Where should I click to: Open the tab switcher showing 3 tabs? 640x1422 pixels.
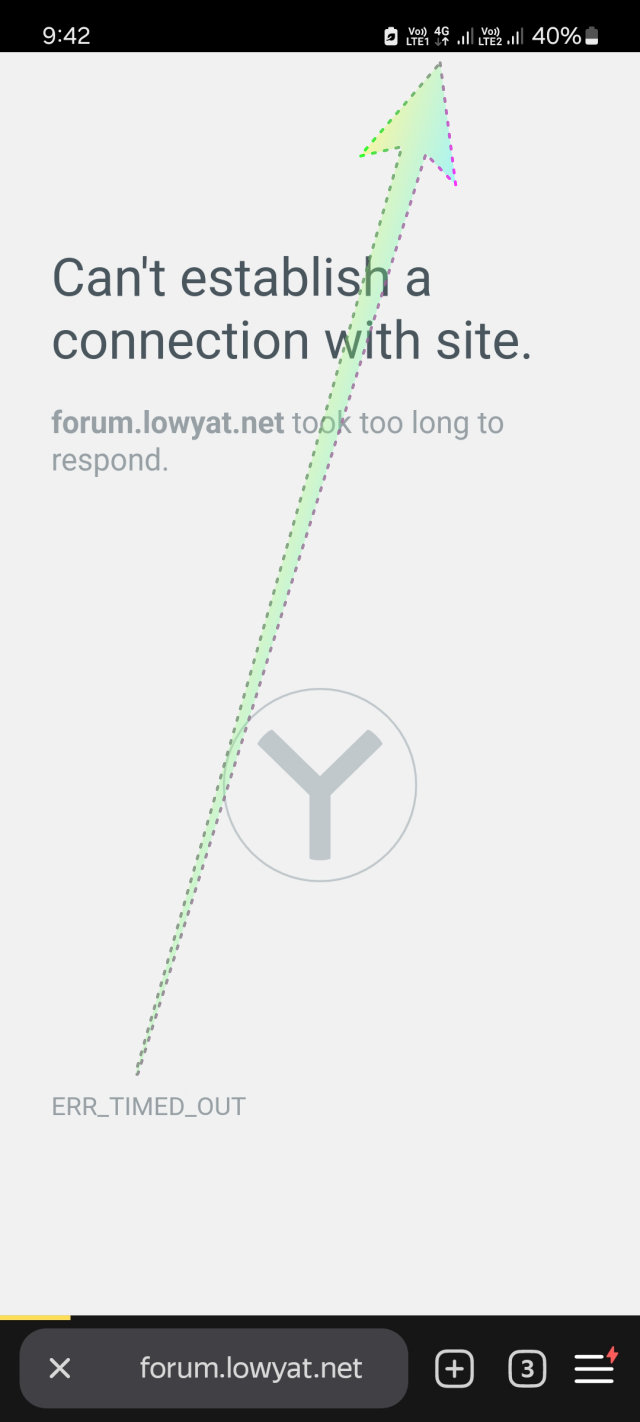tap(527, 1368)
